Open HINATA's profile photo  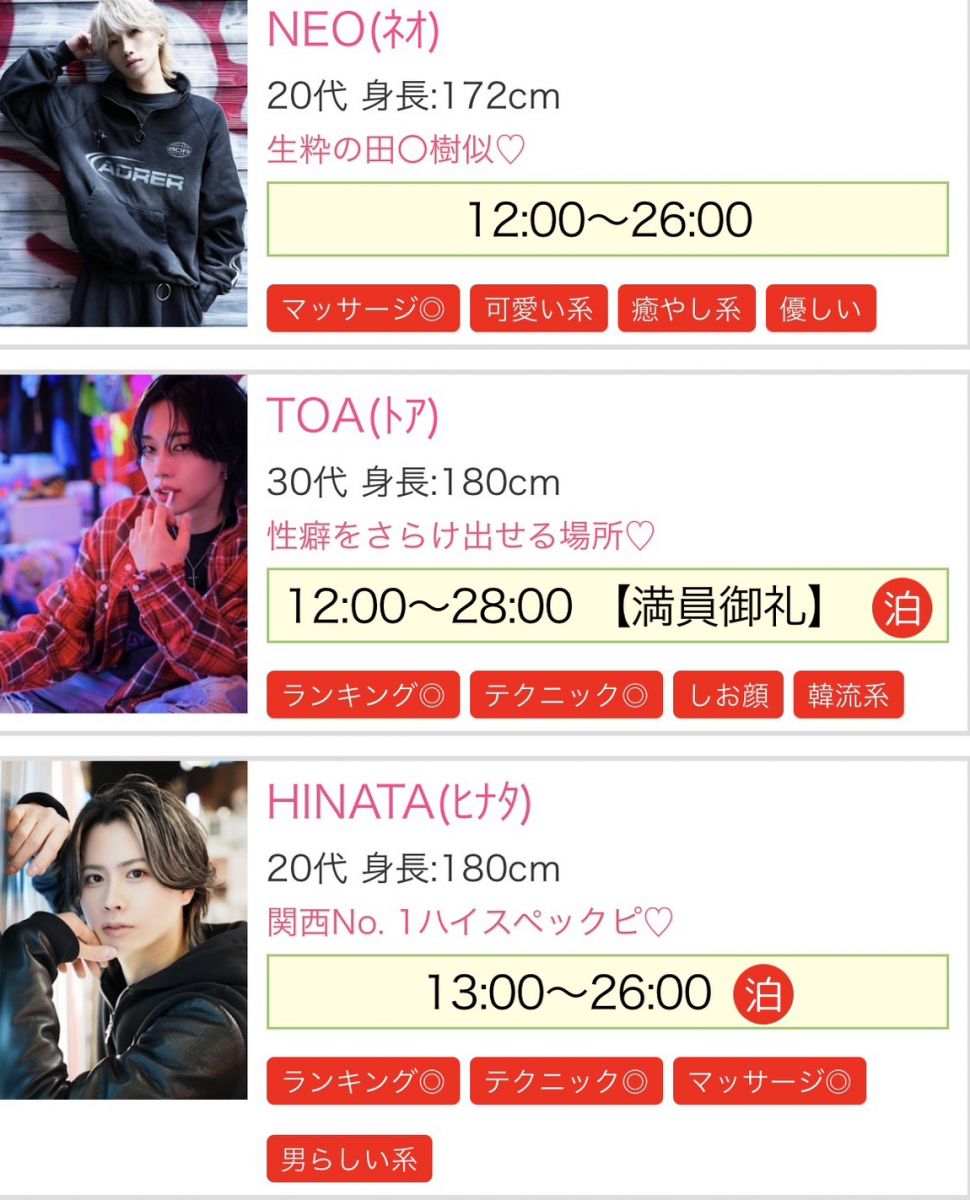(123, 930)
